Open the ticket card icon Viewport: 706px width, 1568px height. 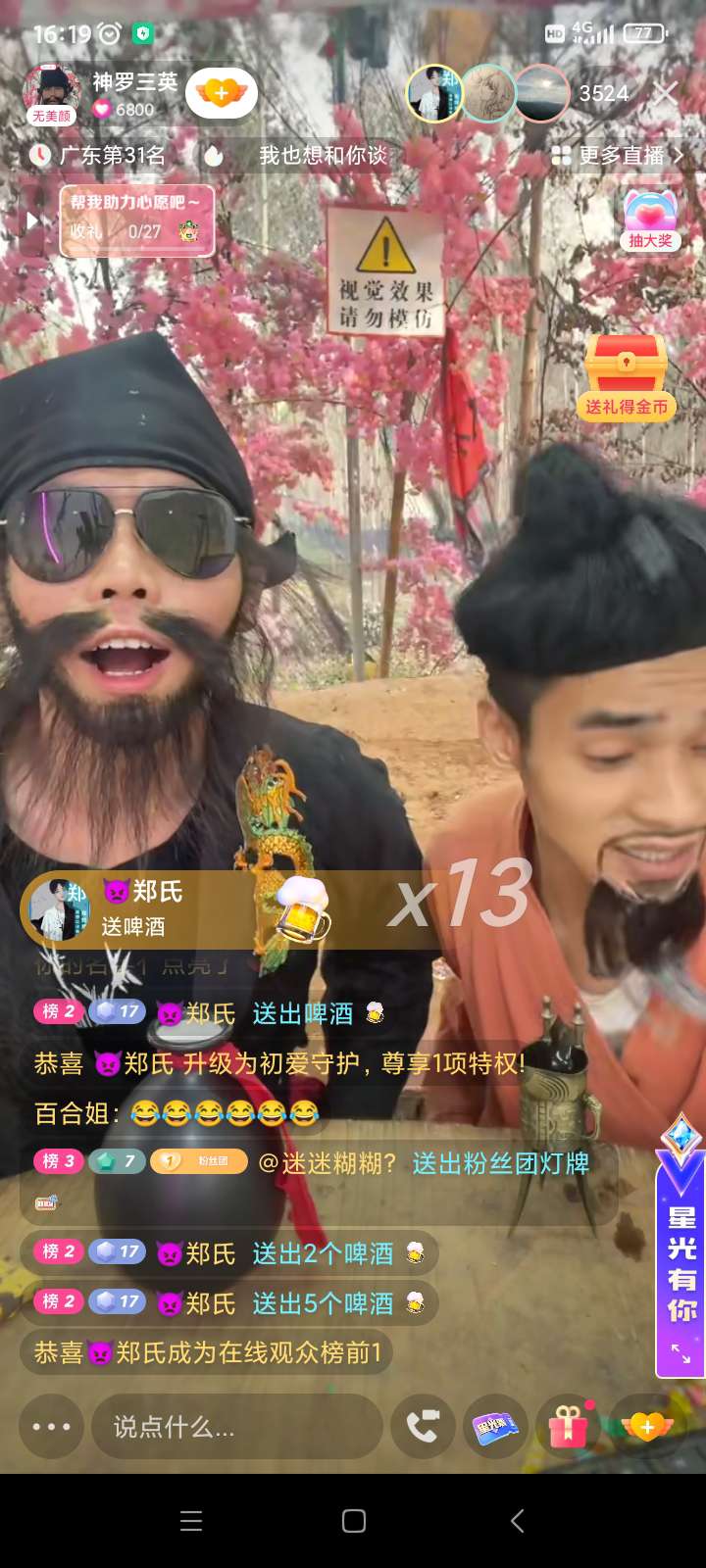click(x=495, y=1426)
